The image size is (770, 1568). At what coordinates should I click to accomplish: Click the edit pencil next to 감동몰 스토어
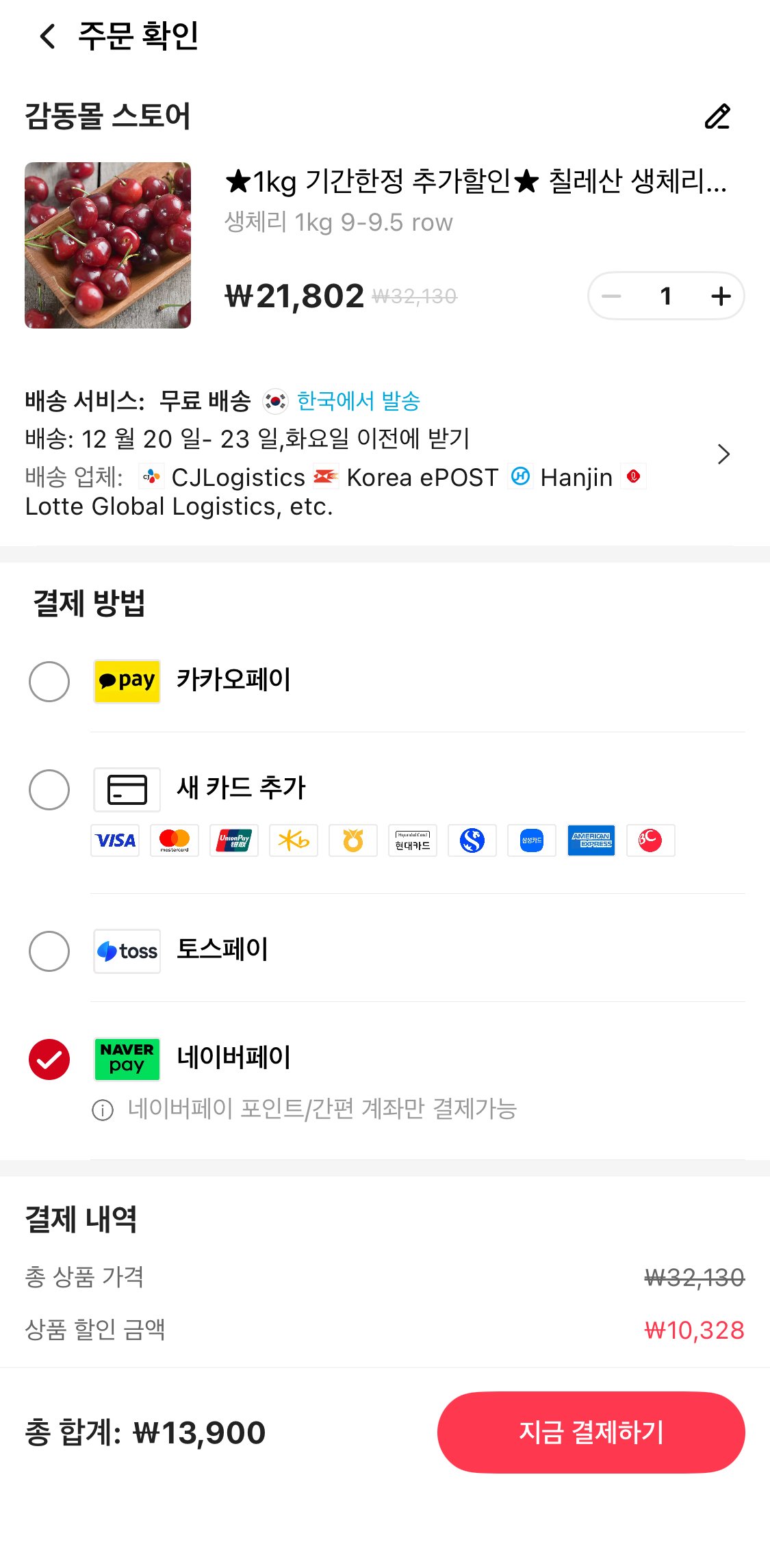pyautogui.click(x=717, y=116)
